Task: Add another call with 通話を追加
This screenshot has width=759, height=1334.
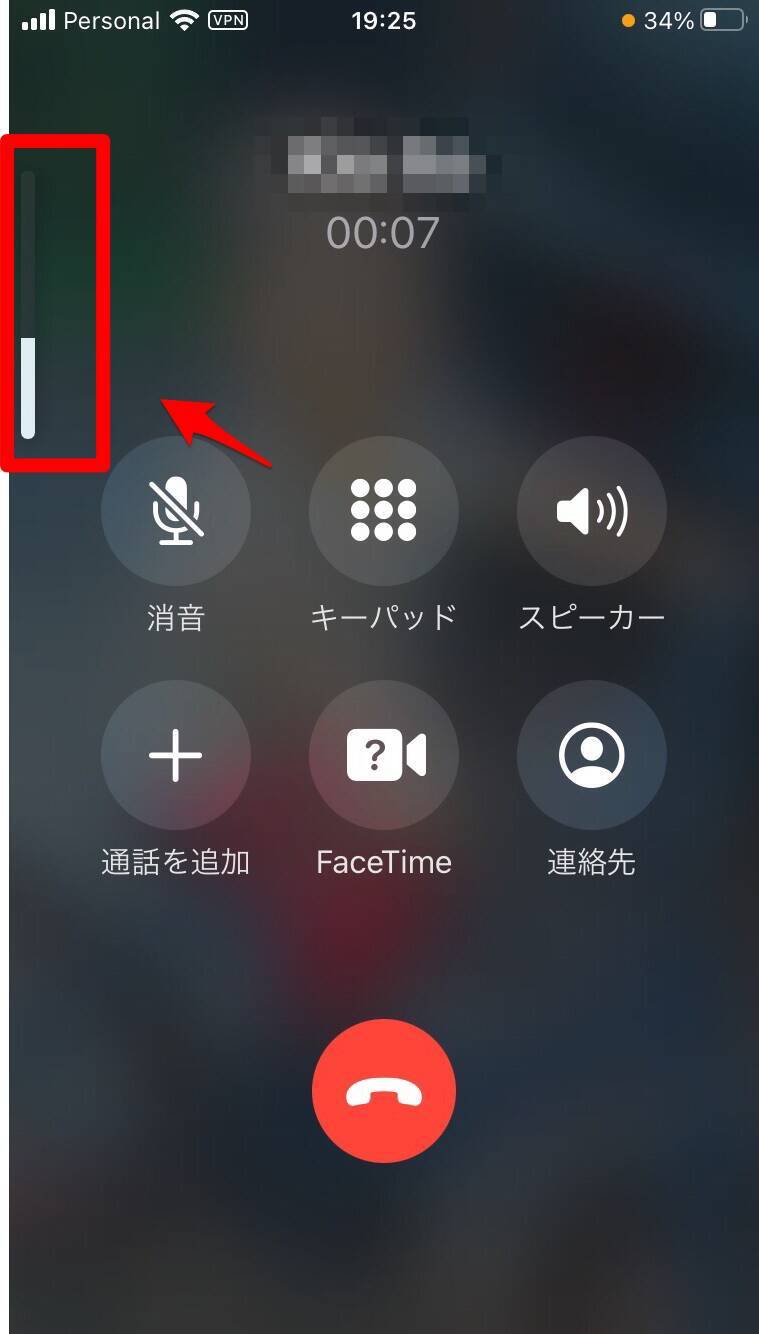Action: point(176,755)
